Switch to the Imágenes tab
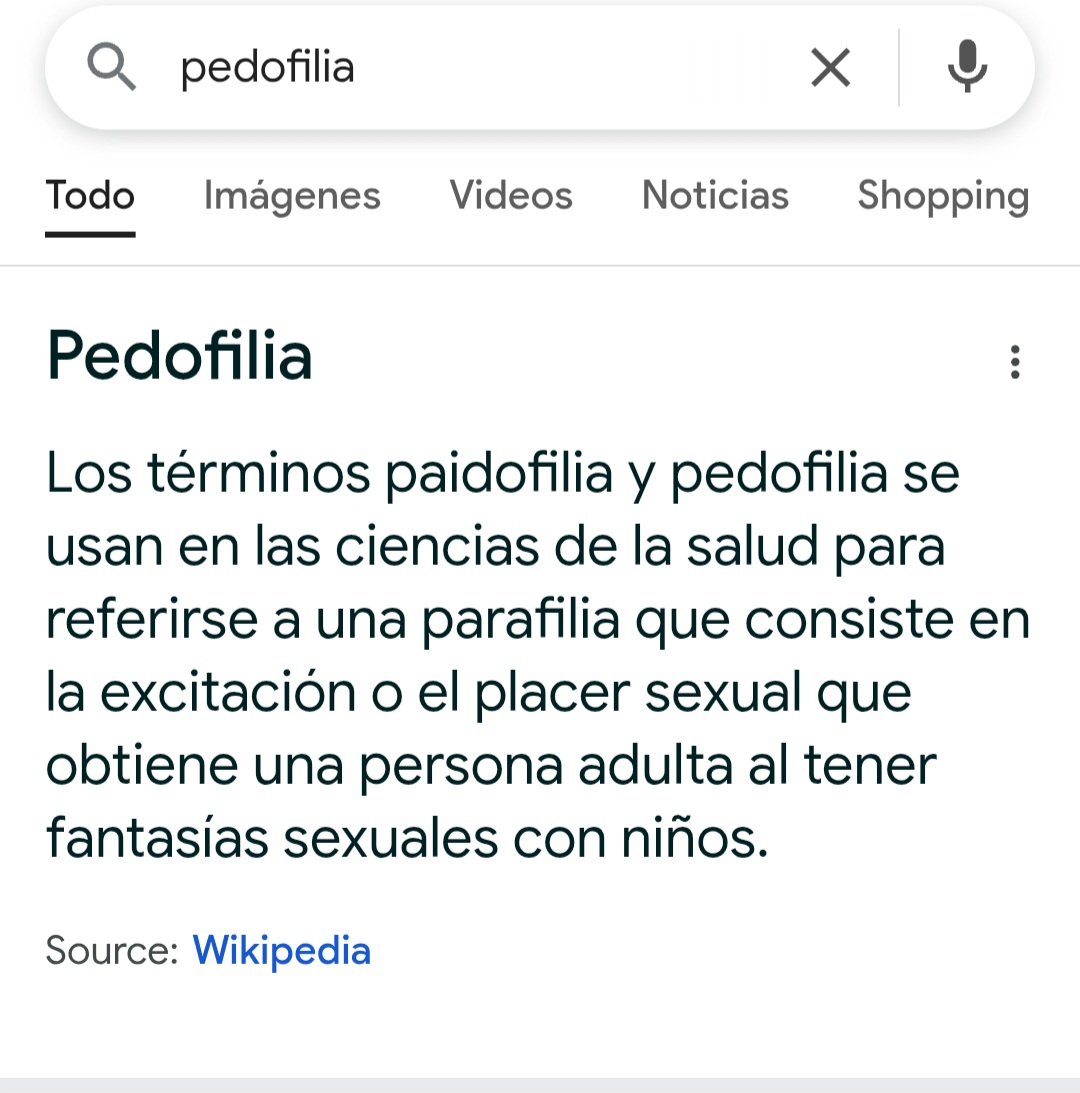 click(x=292, y=195)
